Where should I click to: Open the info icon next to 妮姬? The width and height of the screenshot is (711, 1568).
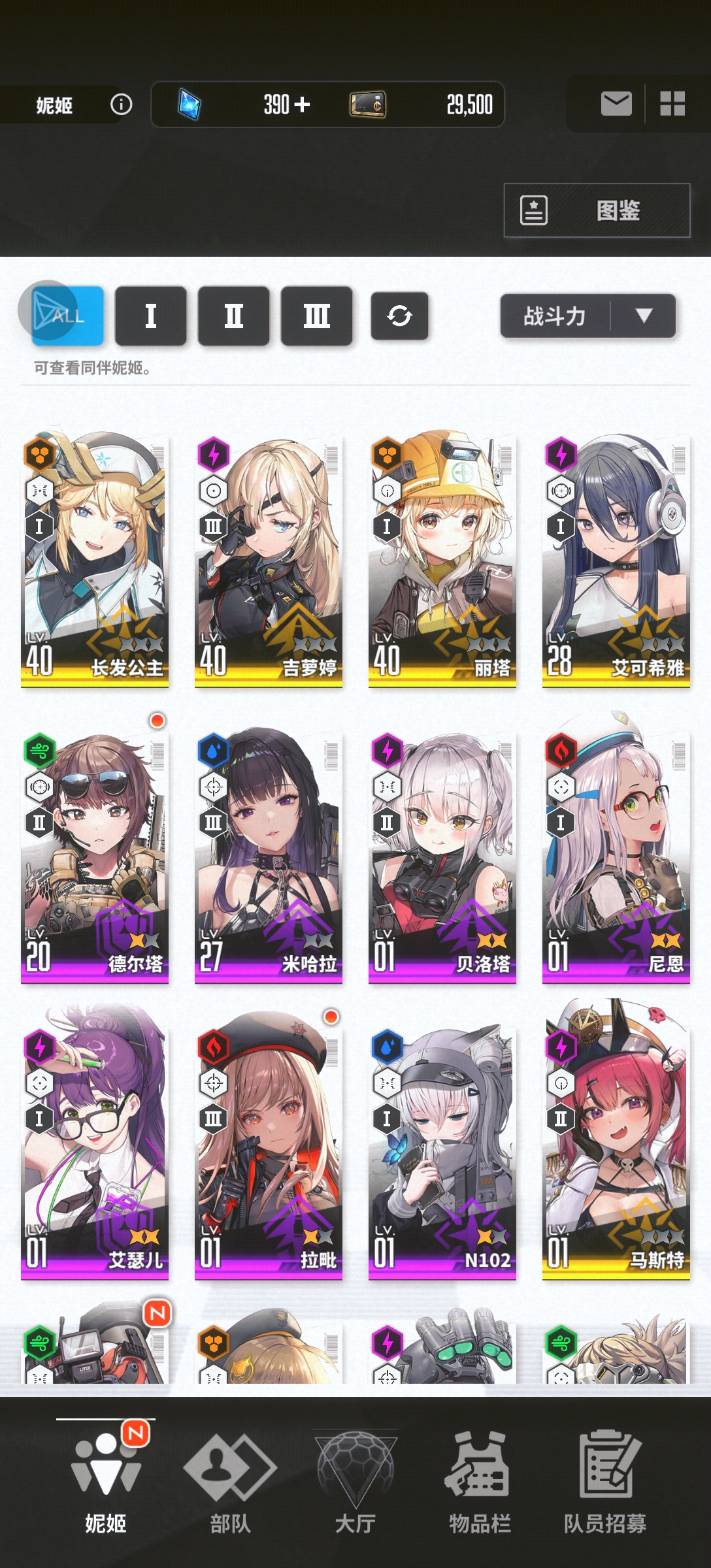[x=121, y=105]
